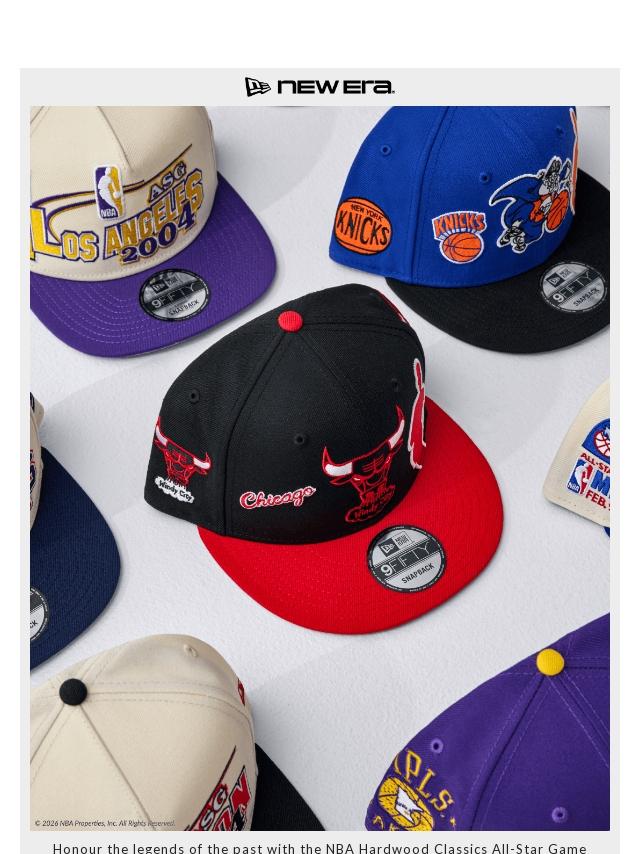Viewport: 640px width, 854px height.
Task: Open the NBA Hardwood Classics caps banner
Action: coord(320,468)
